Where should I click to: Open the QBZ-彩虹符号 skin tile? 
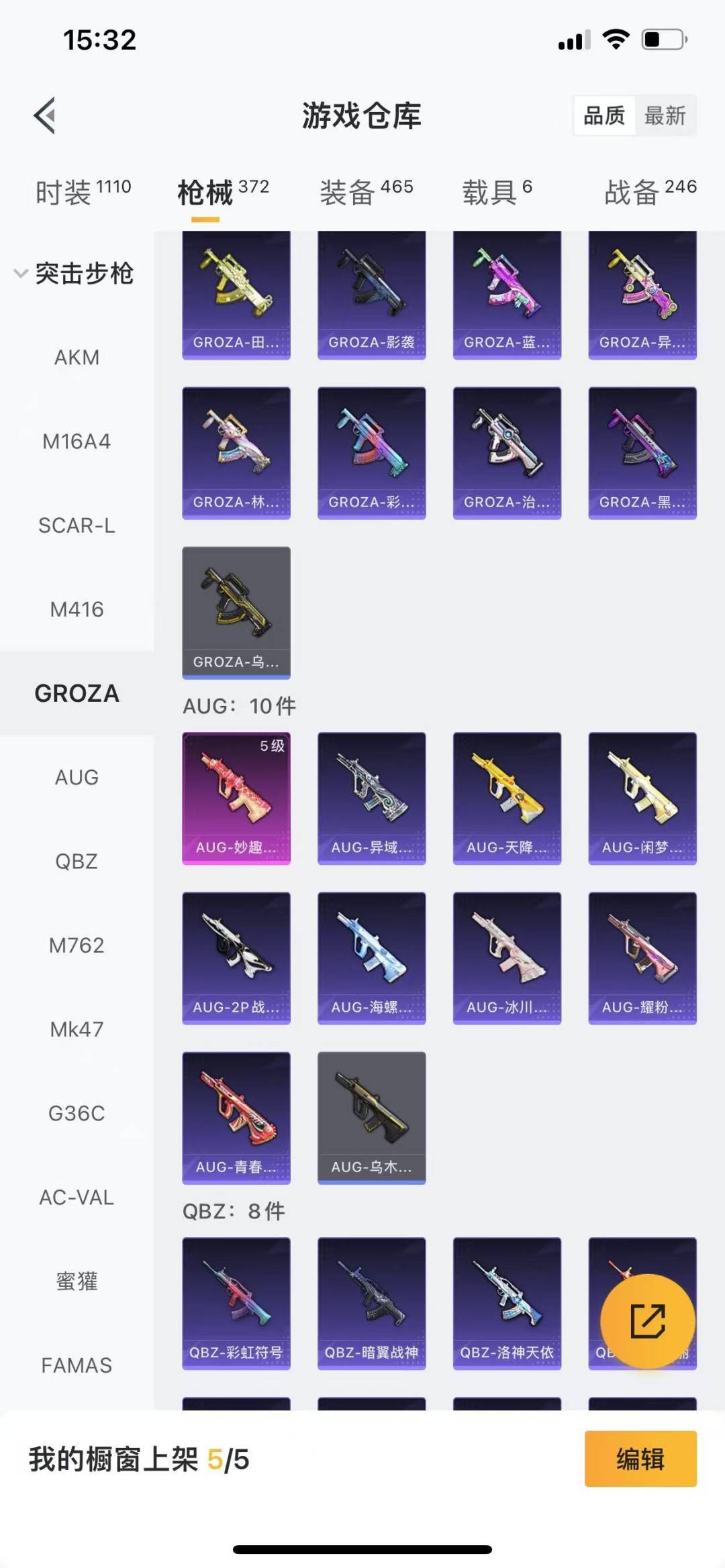tap(236, 1304)
